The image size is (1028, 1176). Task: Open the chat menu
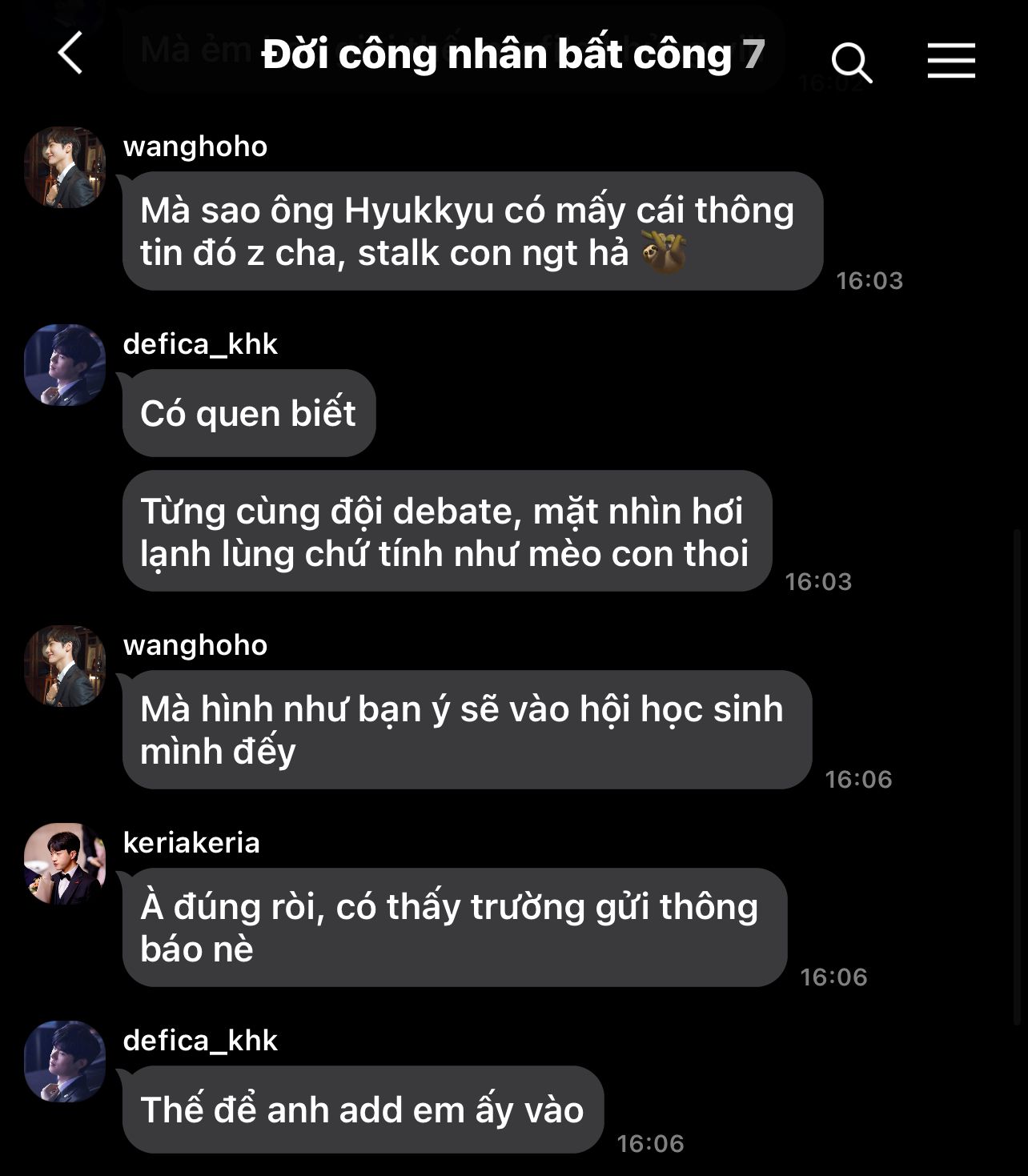click(951, 61)
